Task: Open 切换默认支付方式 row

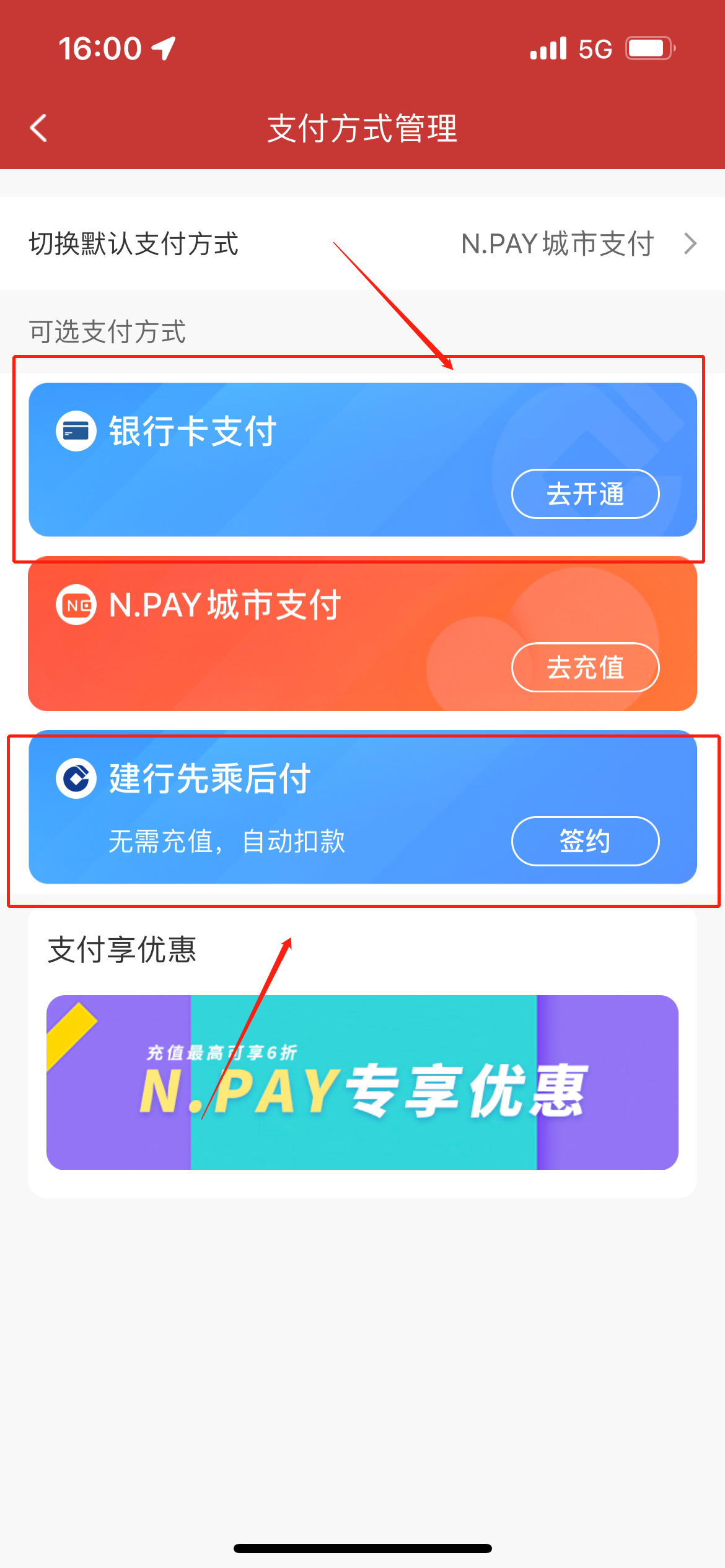Action: pos(362,243)
